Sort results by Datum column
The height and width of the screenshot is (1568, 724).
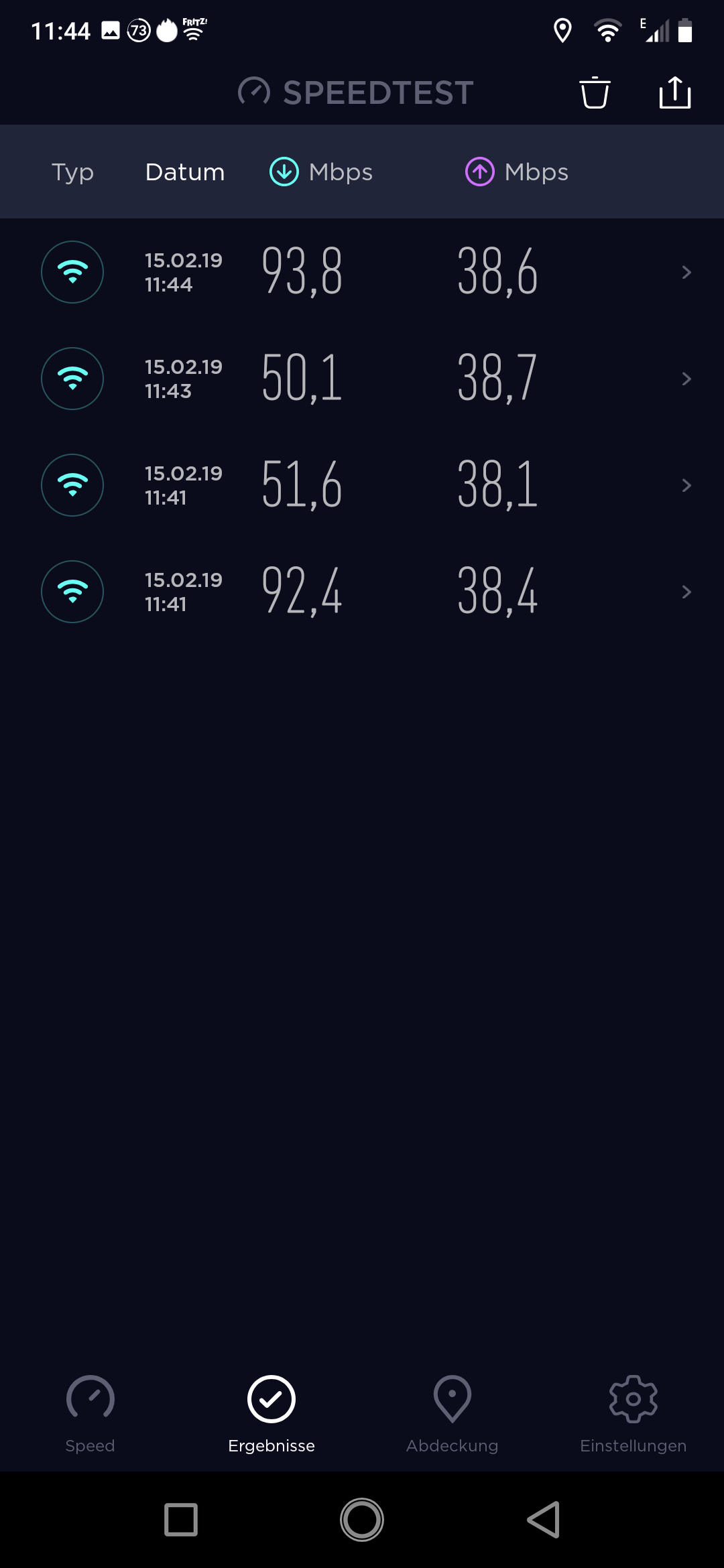185,172
